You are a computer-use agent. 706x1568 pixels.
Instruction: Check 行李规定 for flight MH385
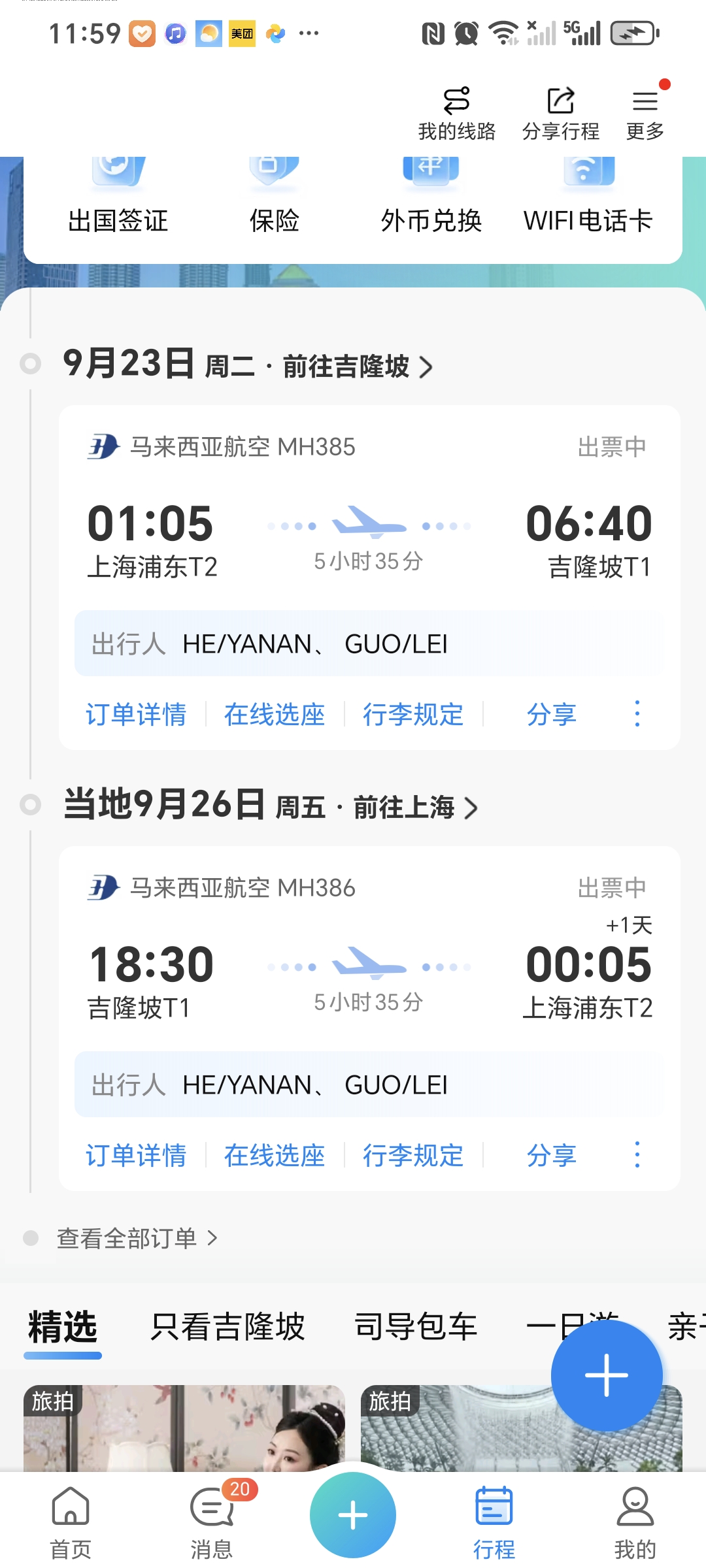[413, 714]
